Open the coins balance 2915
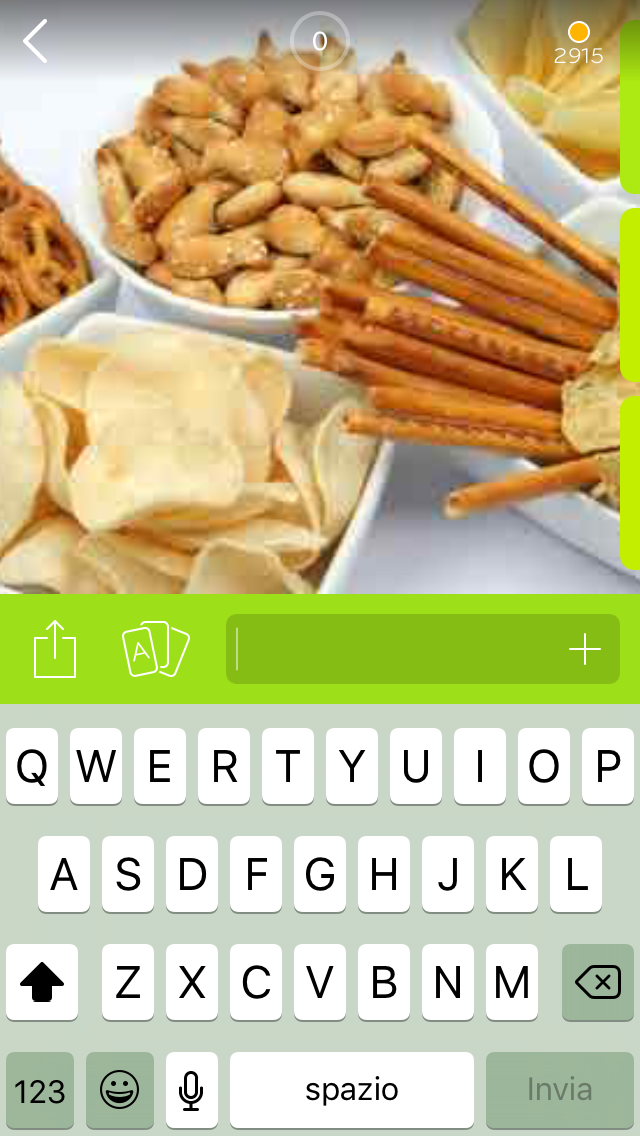This screenshot has width=640, height=1136. [x=579, y=44]
